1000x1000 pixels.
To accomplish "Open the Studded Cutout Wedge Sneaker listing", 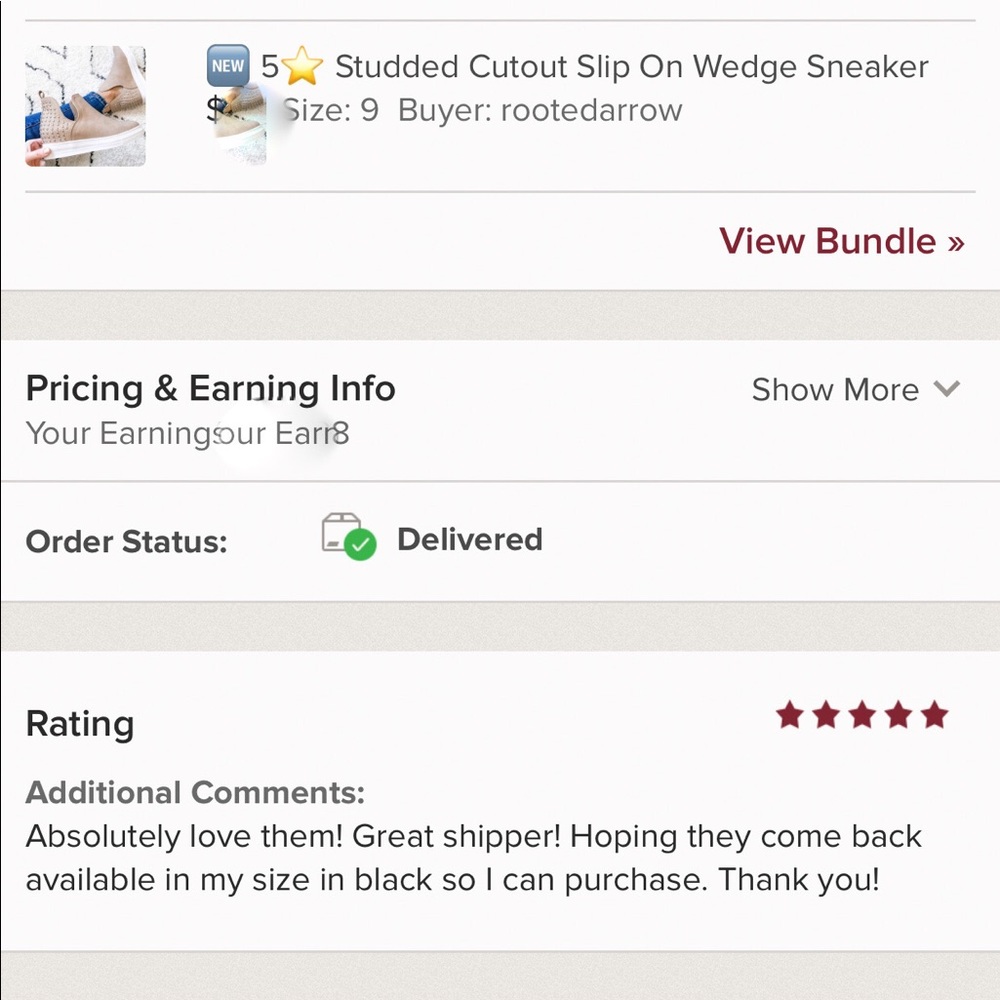I will [630, 68].
